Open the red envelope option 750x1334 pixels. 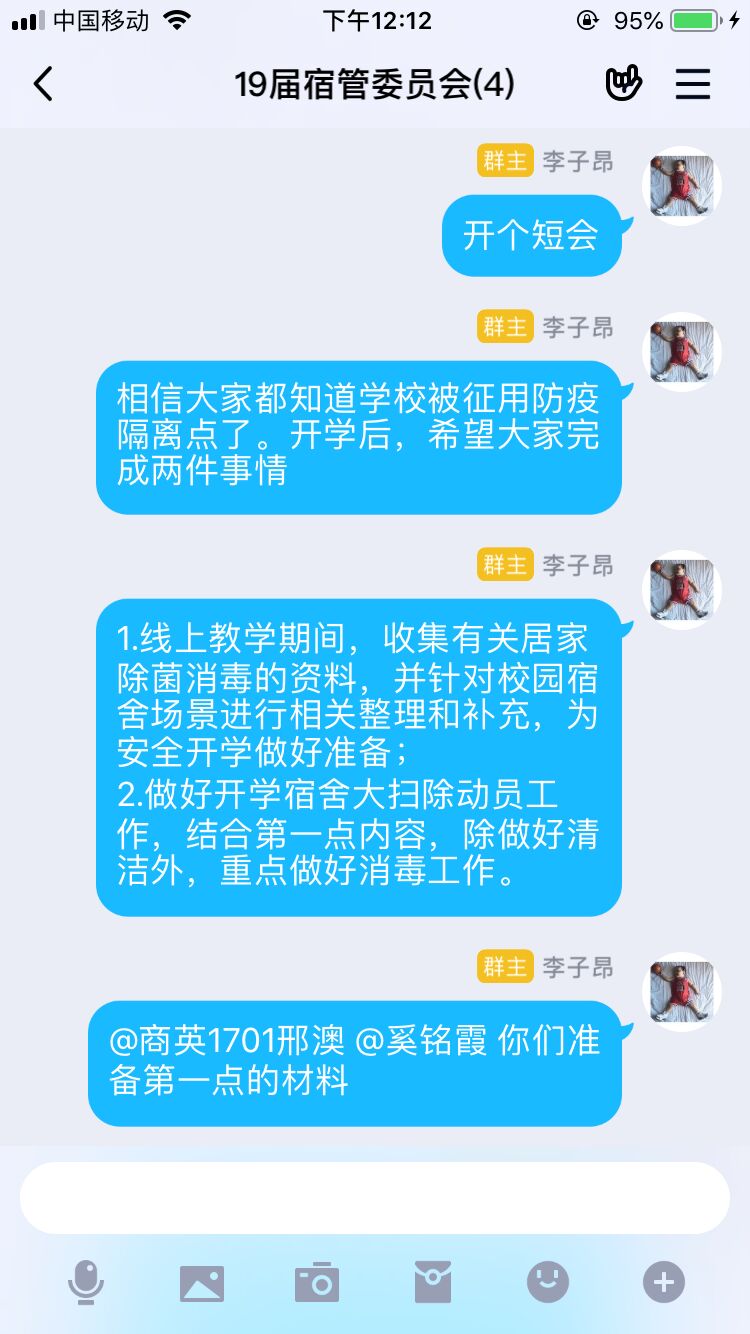tap(433, 1282)
